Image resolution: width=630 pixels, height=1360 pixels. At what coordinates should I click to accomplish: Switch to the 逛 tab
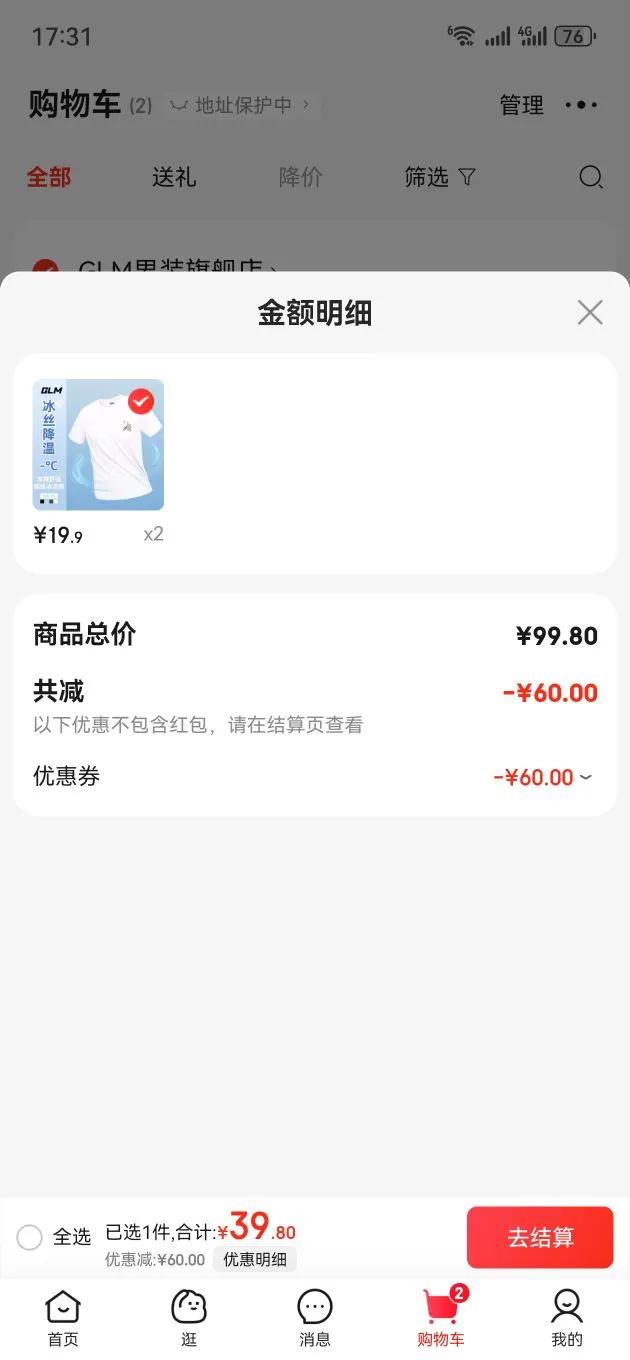189,1318
